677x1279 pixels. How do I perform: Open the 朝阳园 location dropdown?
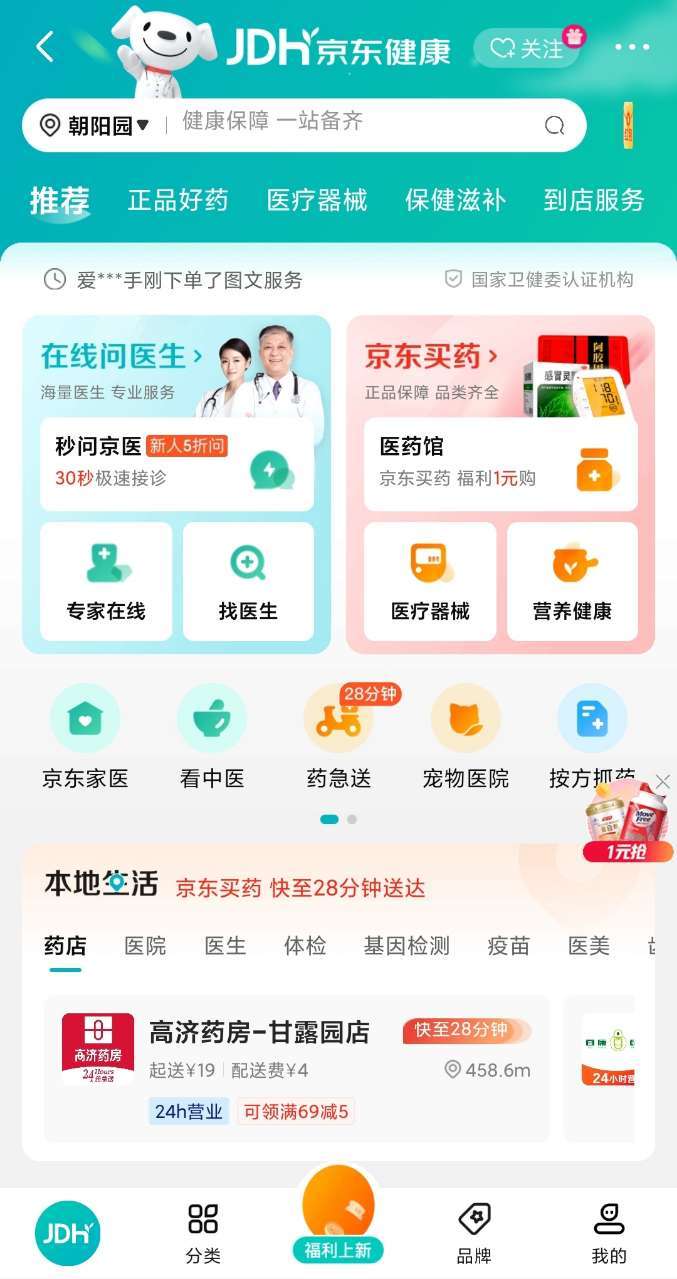[94, 125]
